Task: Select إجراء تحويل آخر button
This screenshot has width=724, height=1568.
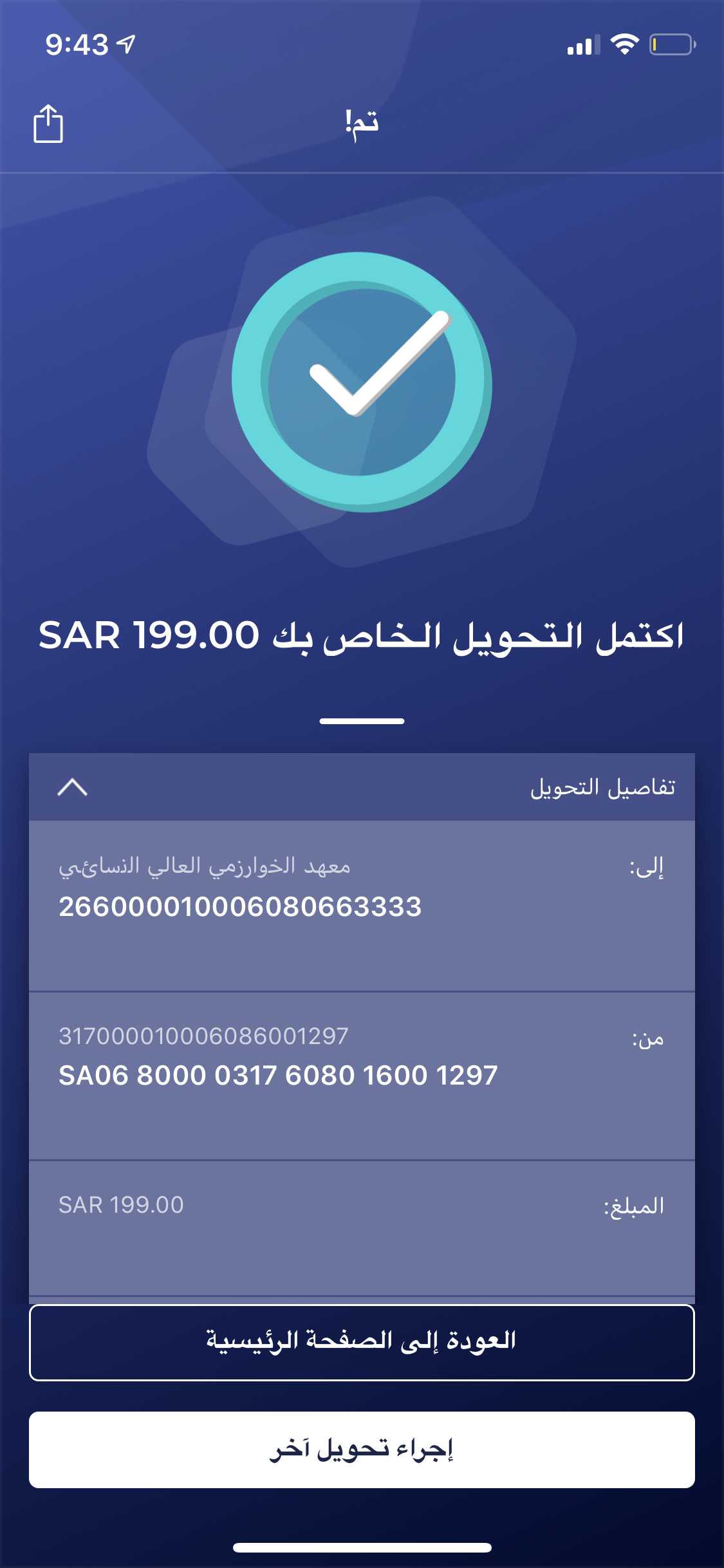Action: point(362,1450)
